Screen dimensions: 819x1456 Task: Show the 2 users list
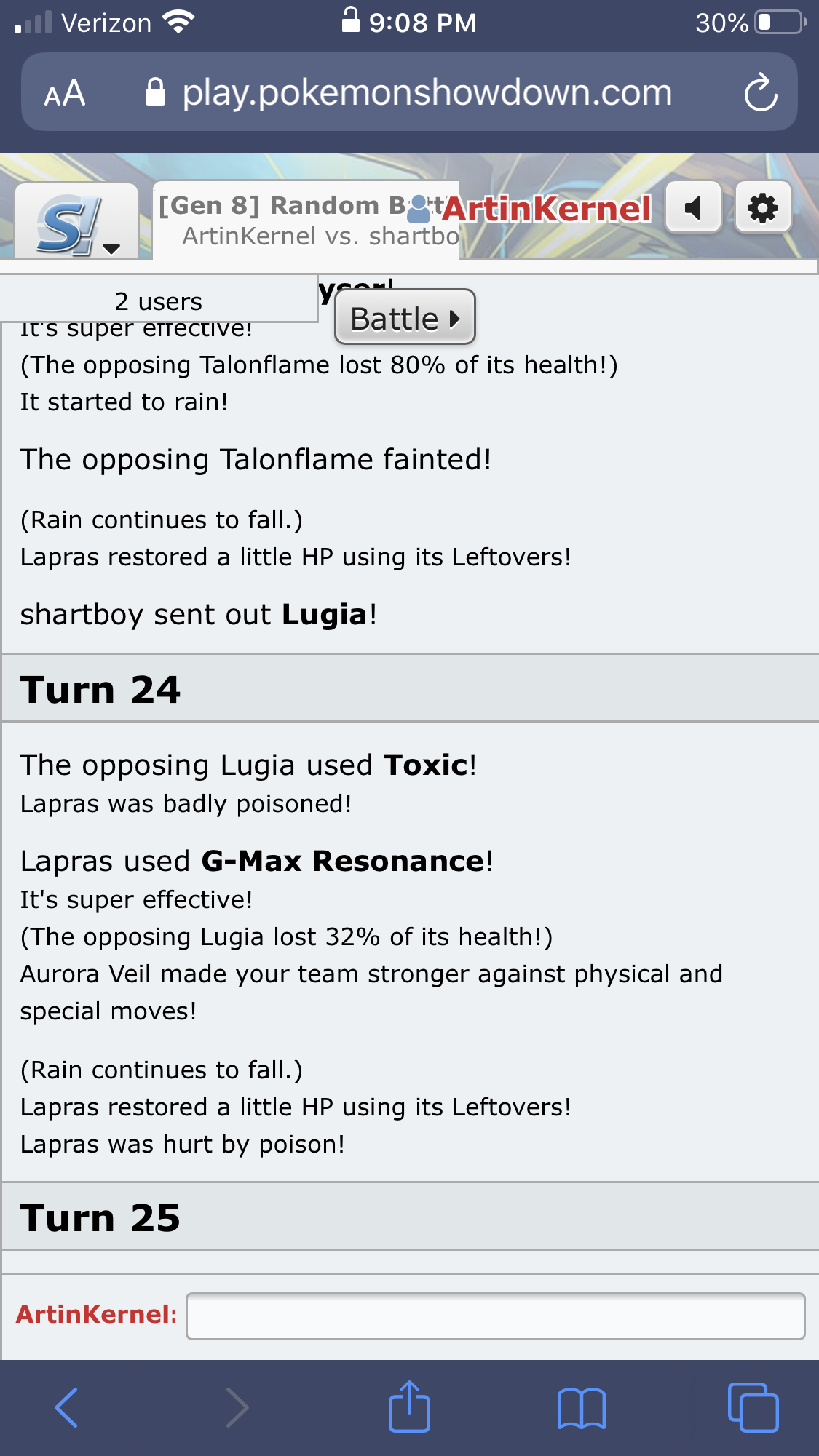pyautogui.click(x=158, y=301)
